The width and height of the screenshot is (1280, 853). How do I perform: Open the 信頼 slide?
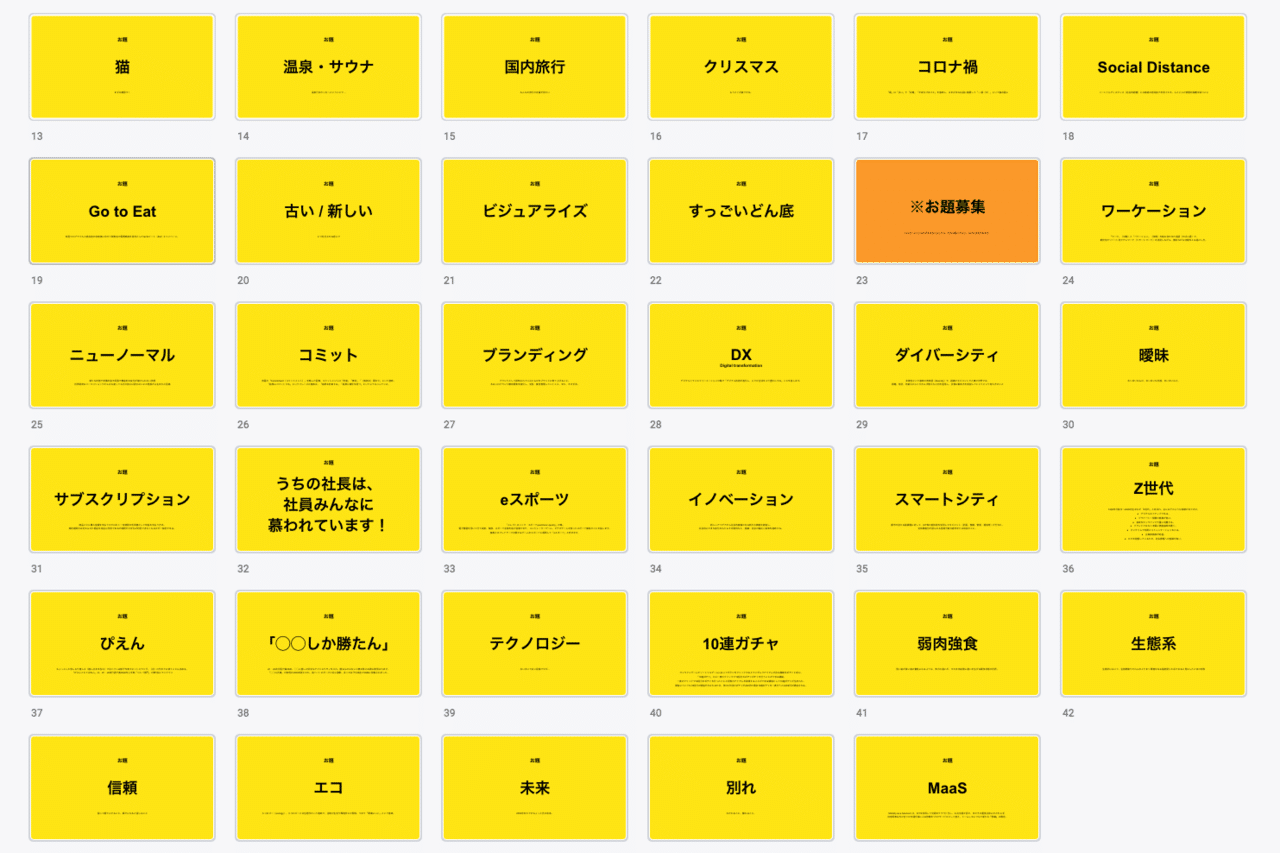(122, 787)
